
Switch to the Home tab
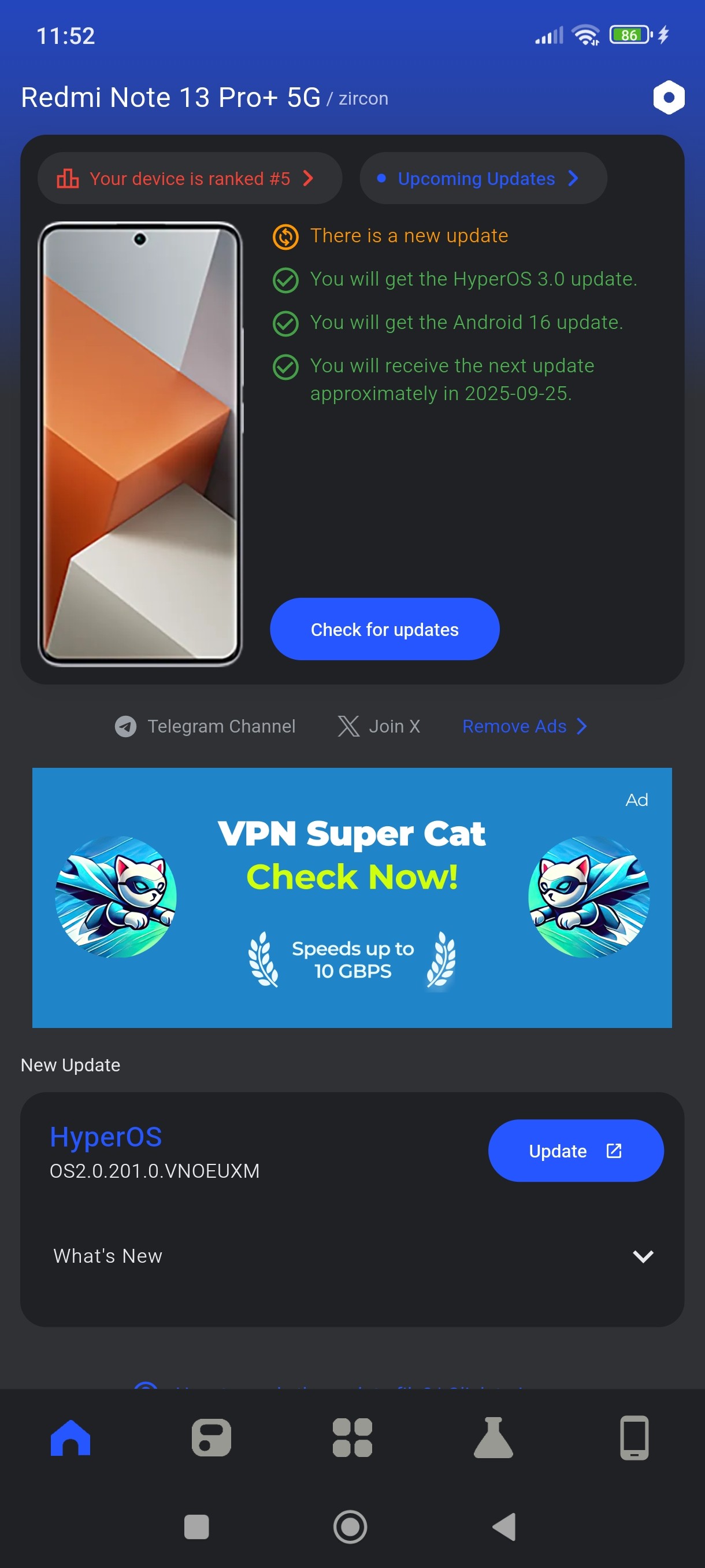[x=70, y=1438]
